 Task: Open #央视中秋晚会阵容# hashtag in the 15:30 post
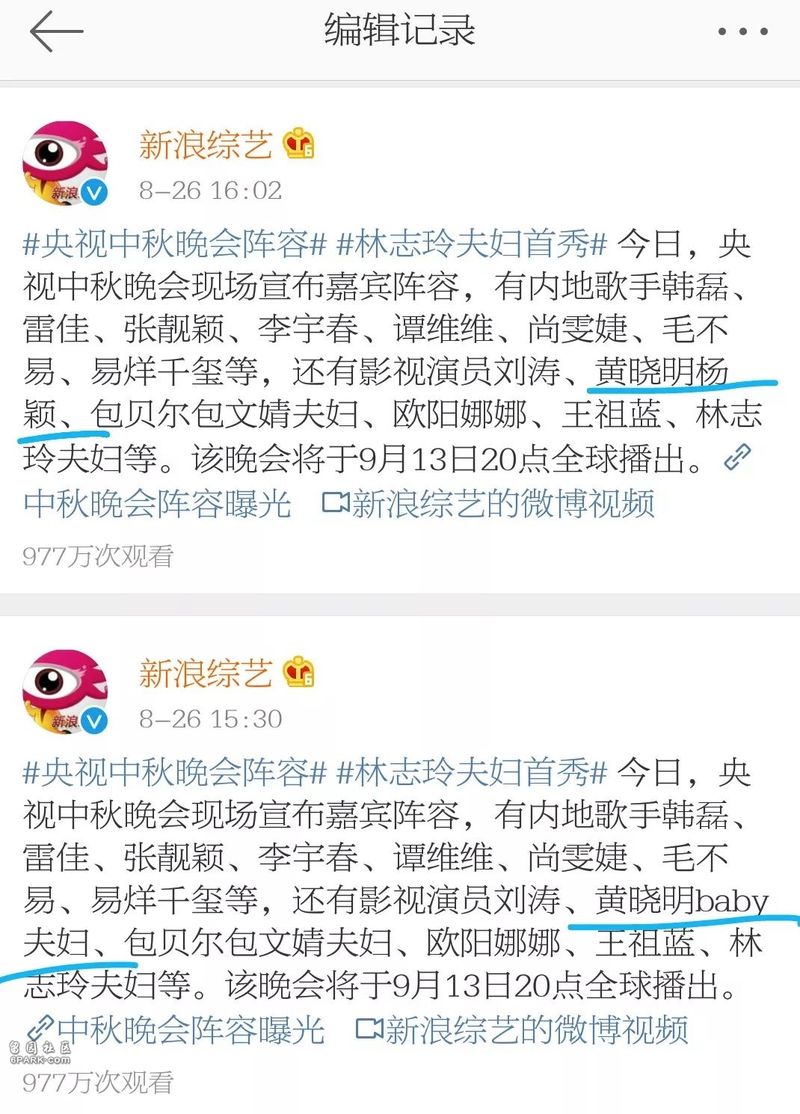(175, 773)
